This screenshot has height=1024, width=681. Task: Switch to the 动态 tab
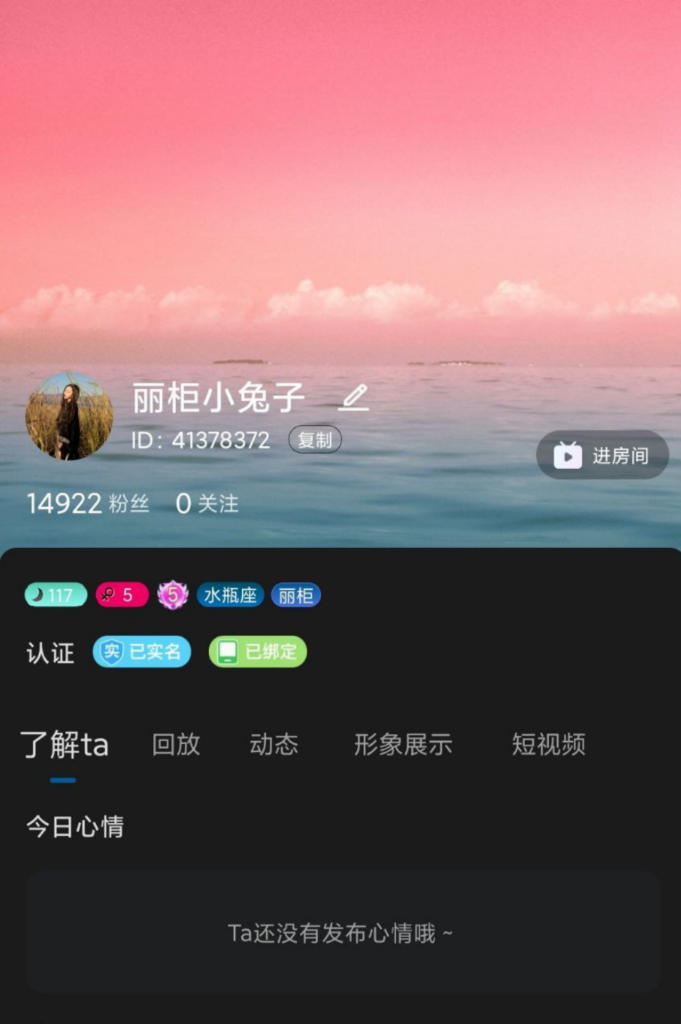274,744
